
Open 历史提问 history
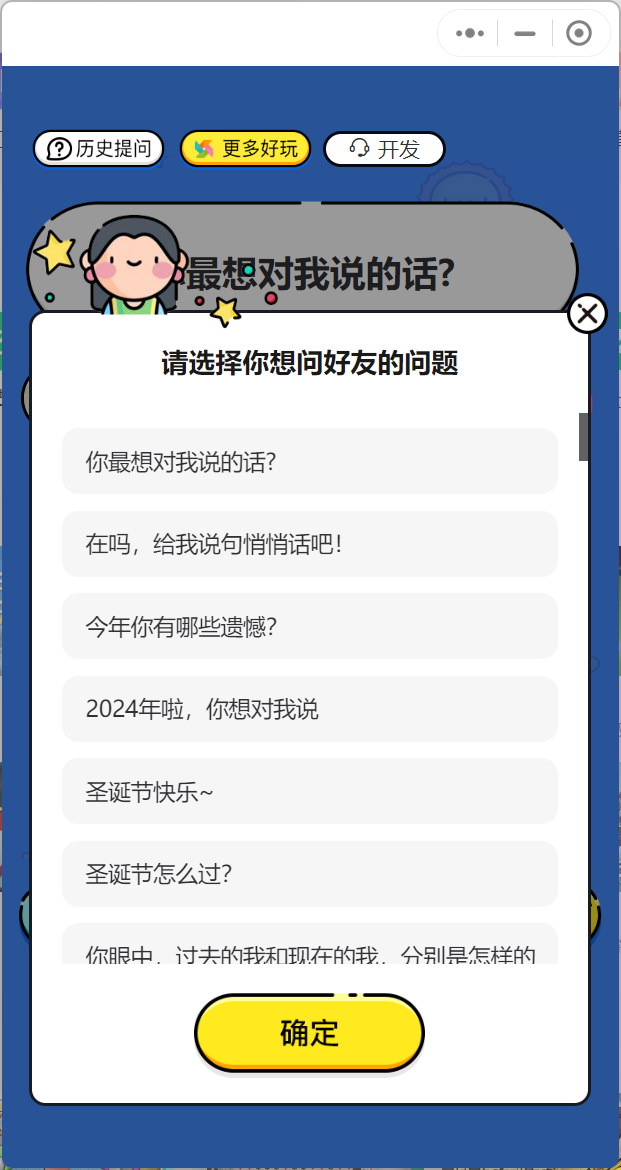point(98,149)
